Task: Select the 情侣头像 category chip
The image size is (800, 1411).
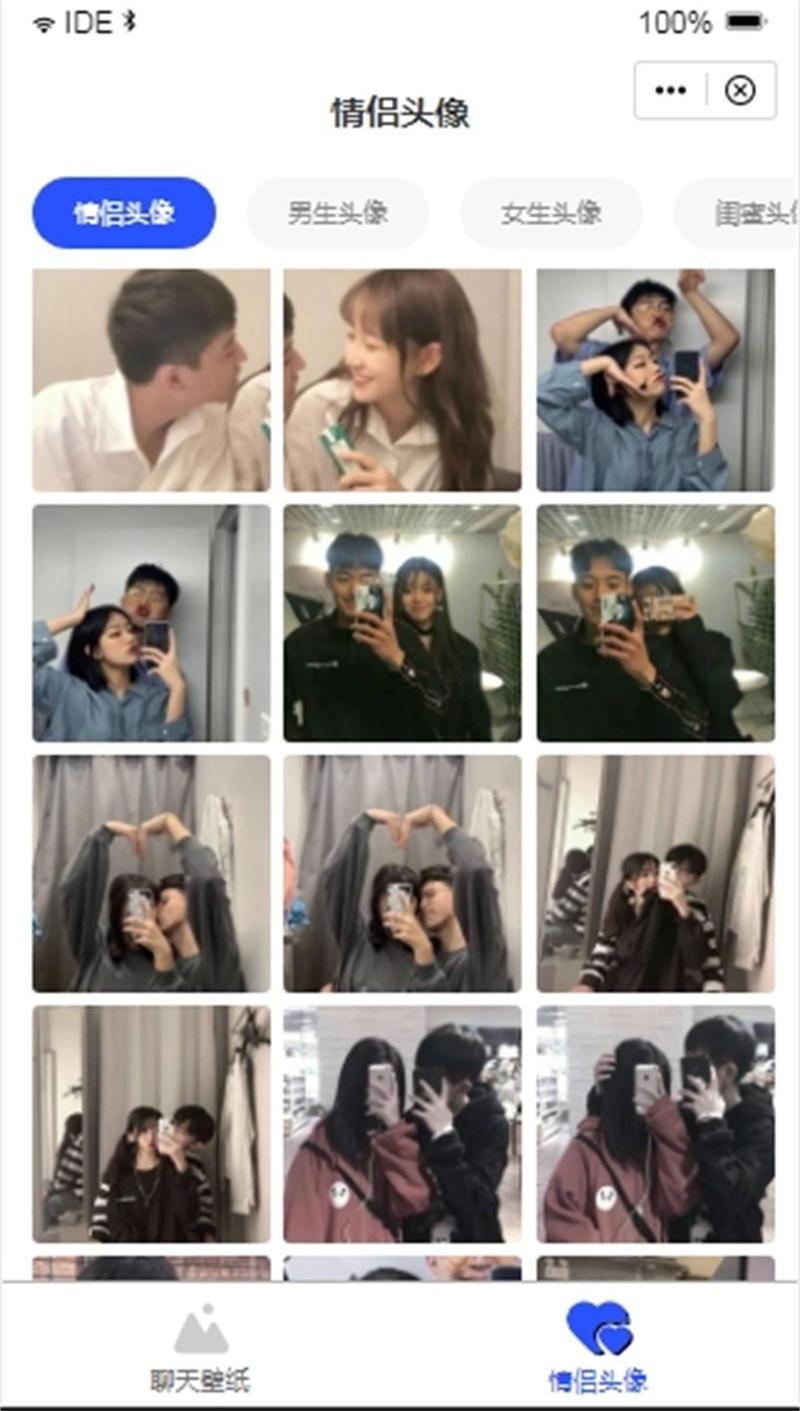Action: tap(124, 213)
